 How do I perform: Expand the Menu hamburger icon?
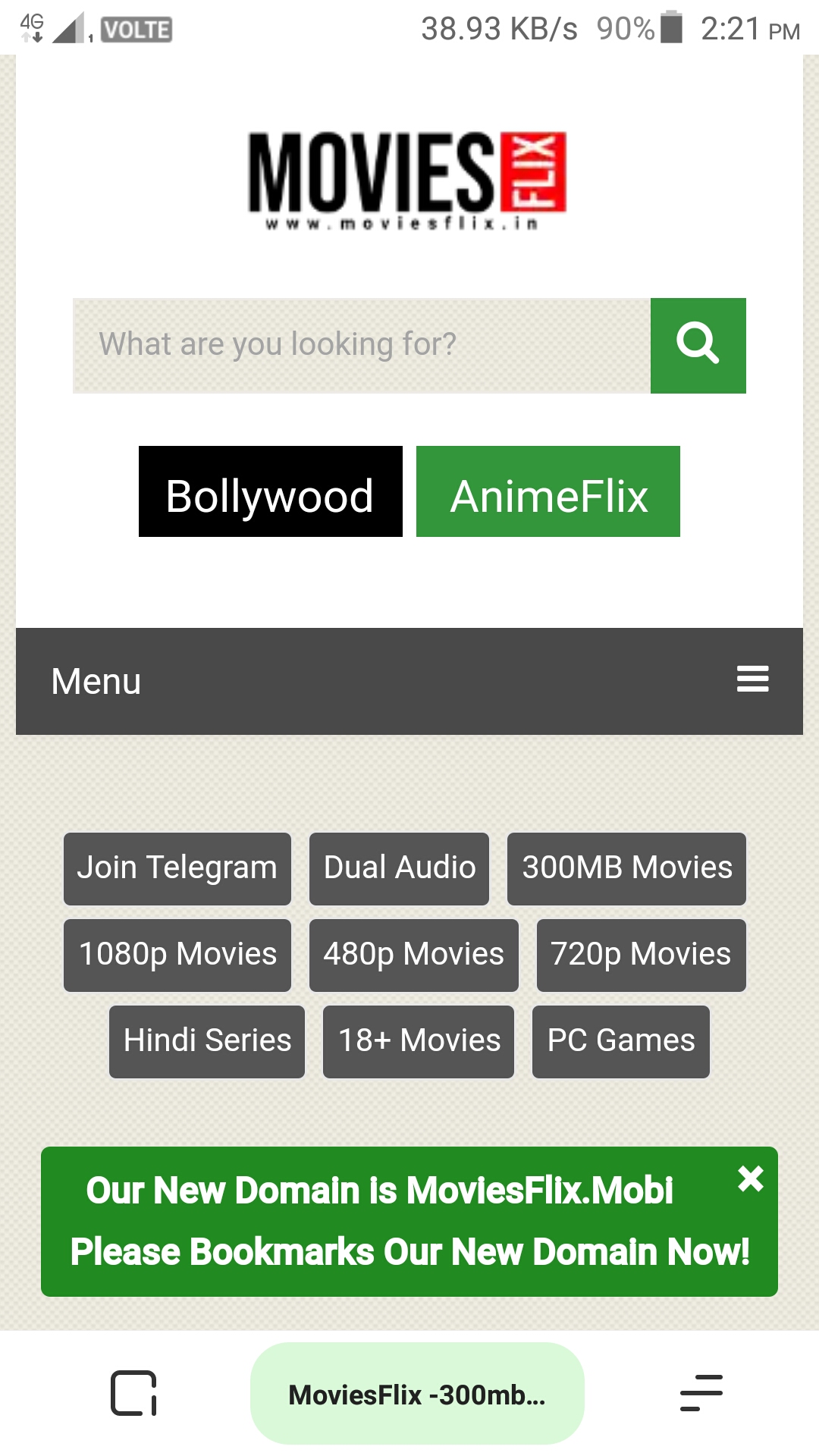[x=752, y=679]
